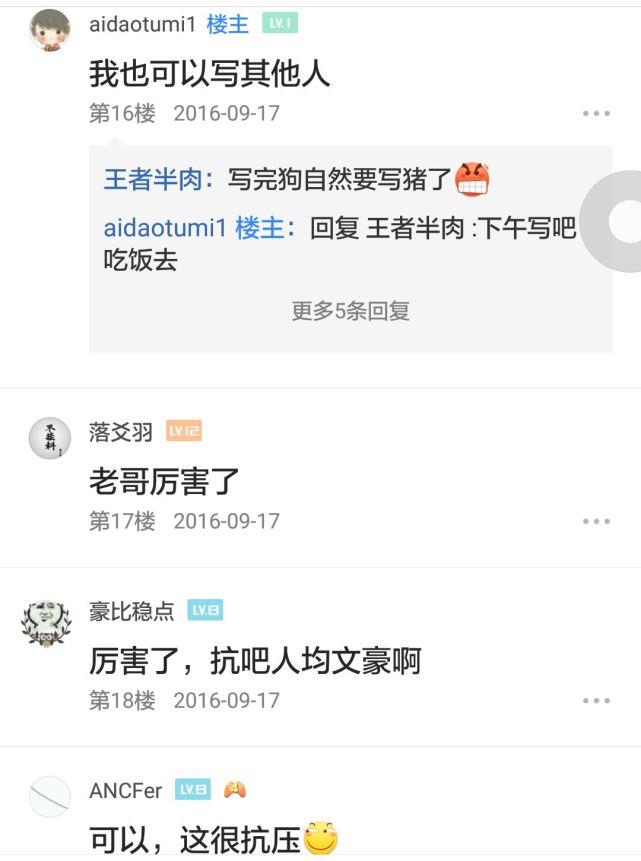Open more options on 第17楼 post

tap(596, 521)
